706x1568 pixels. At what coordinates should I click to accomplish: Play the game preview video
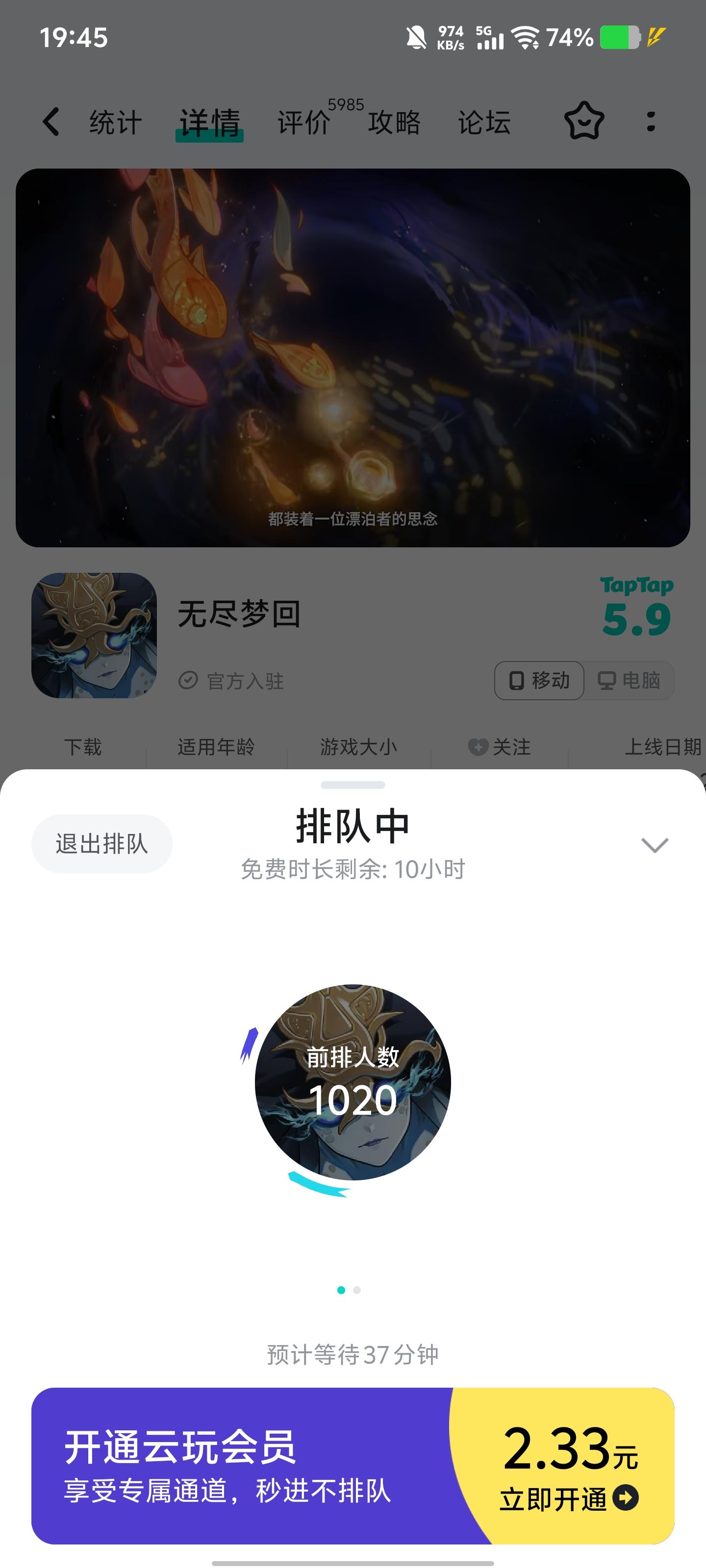tap(353, 357)
